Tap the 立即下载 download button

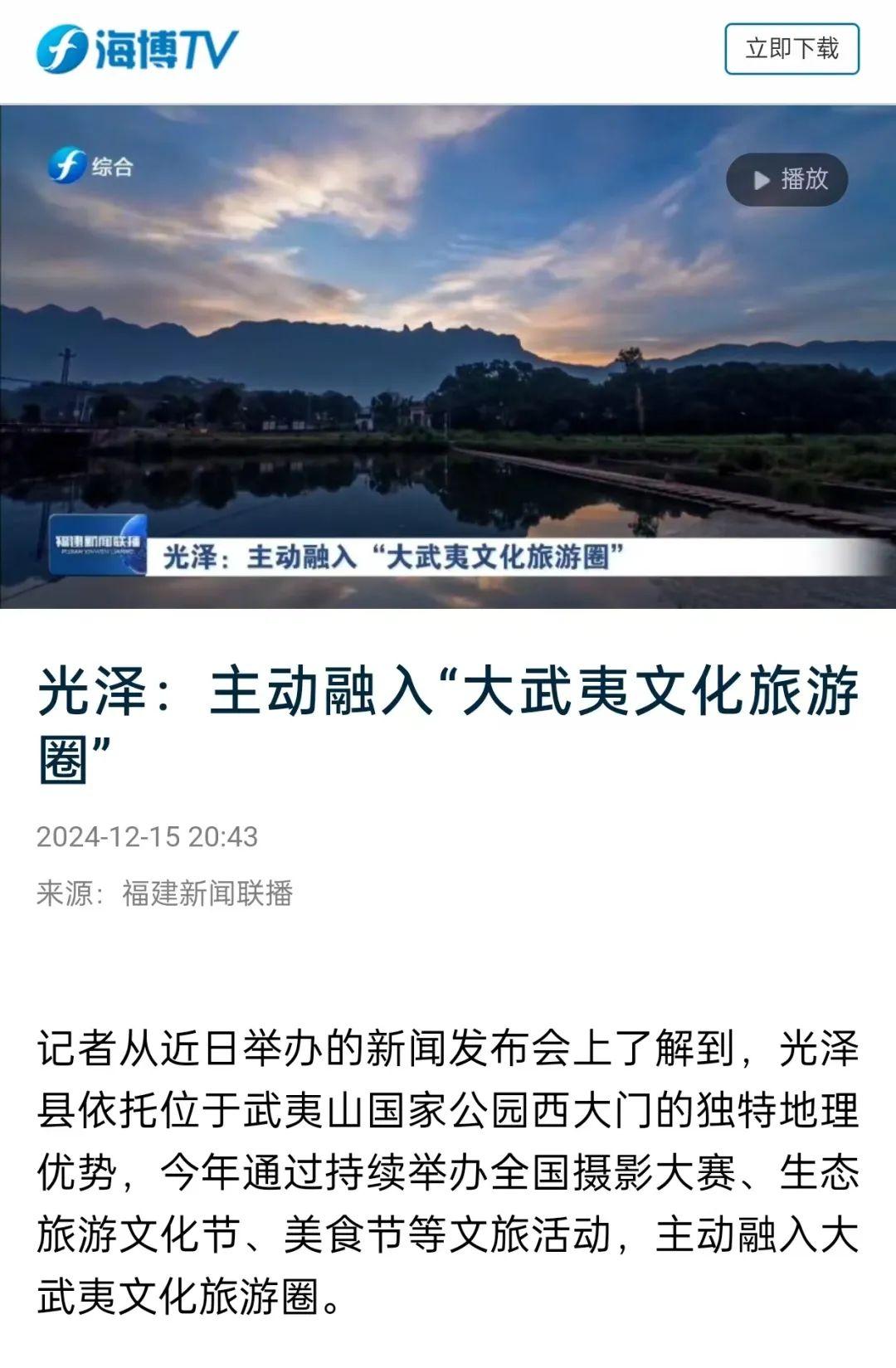(x=791, y=49)
